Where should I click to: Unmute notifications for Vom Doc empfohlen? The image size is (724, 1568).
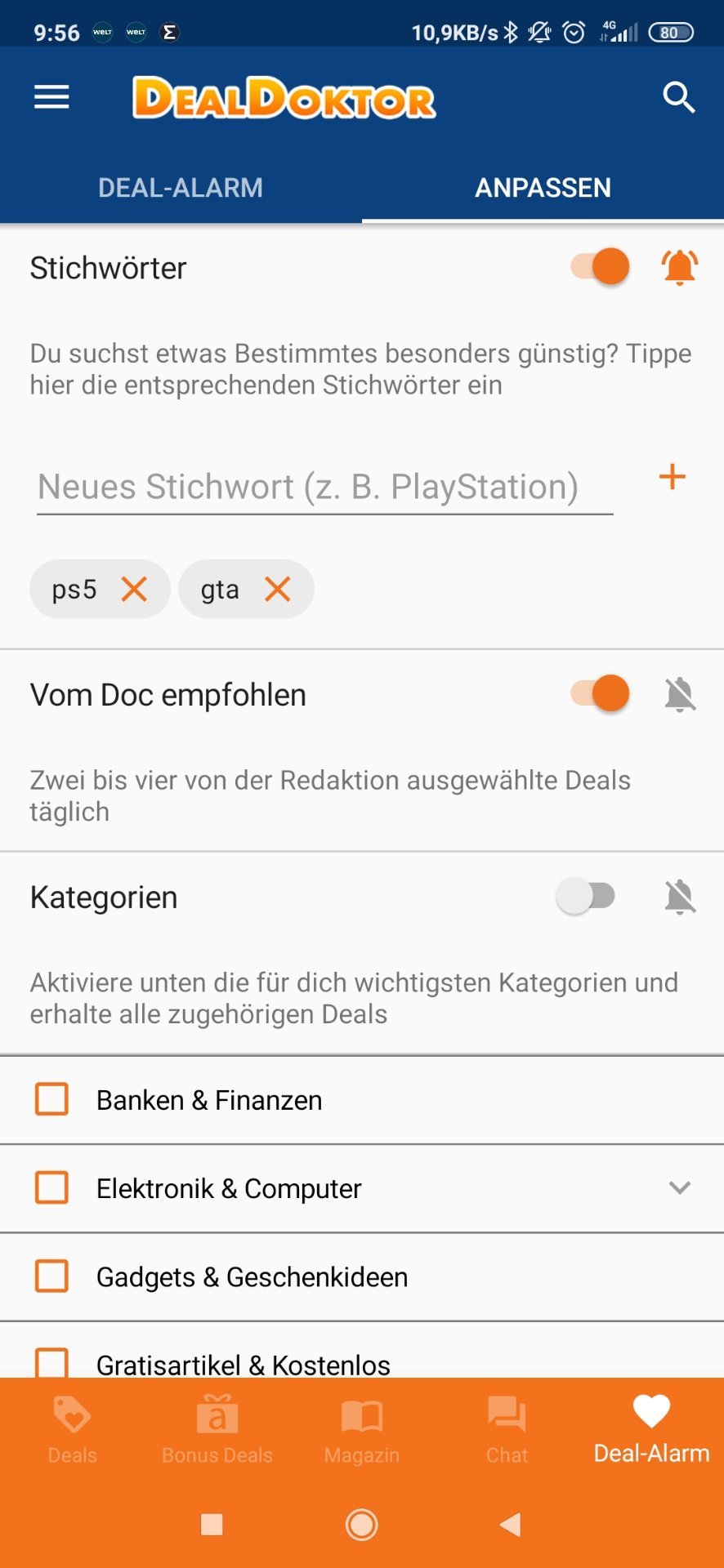coord(680,695)
